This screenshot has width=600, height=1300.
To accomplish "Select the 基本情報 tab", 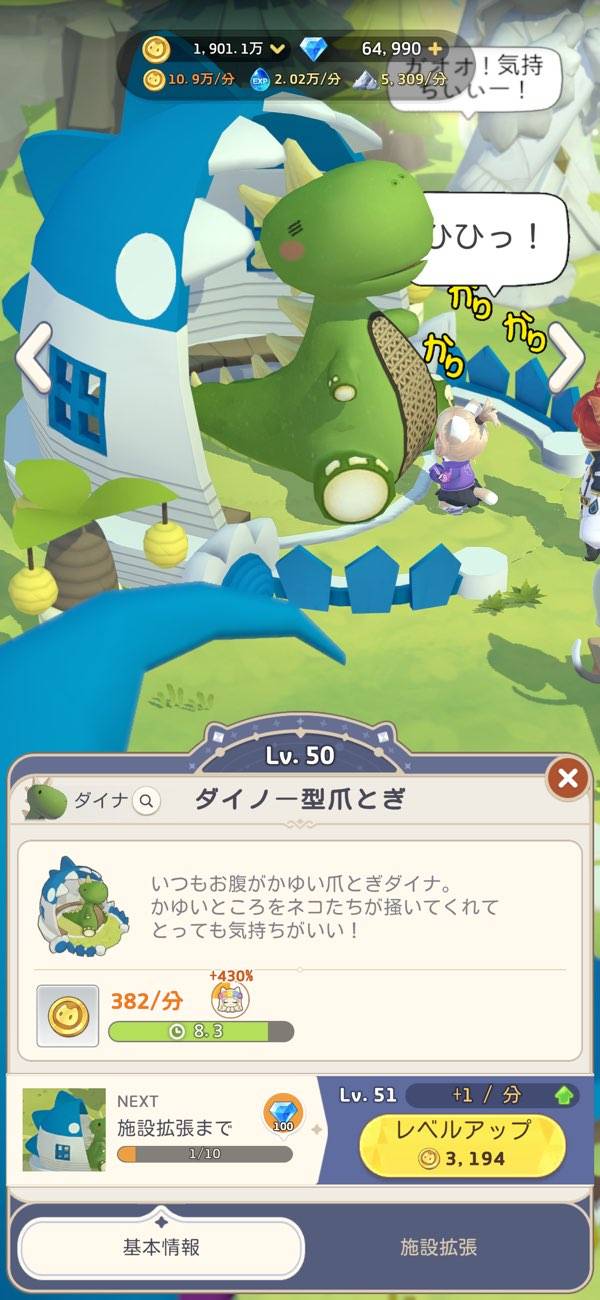I will click(x=161, y=1247).
